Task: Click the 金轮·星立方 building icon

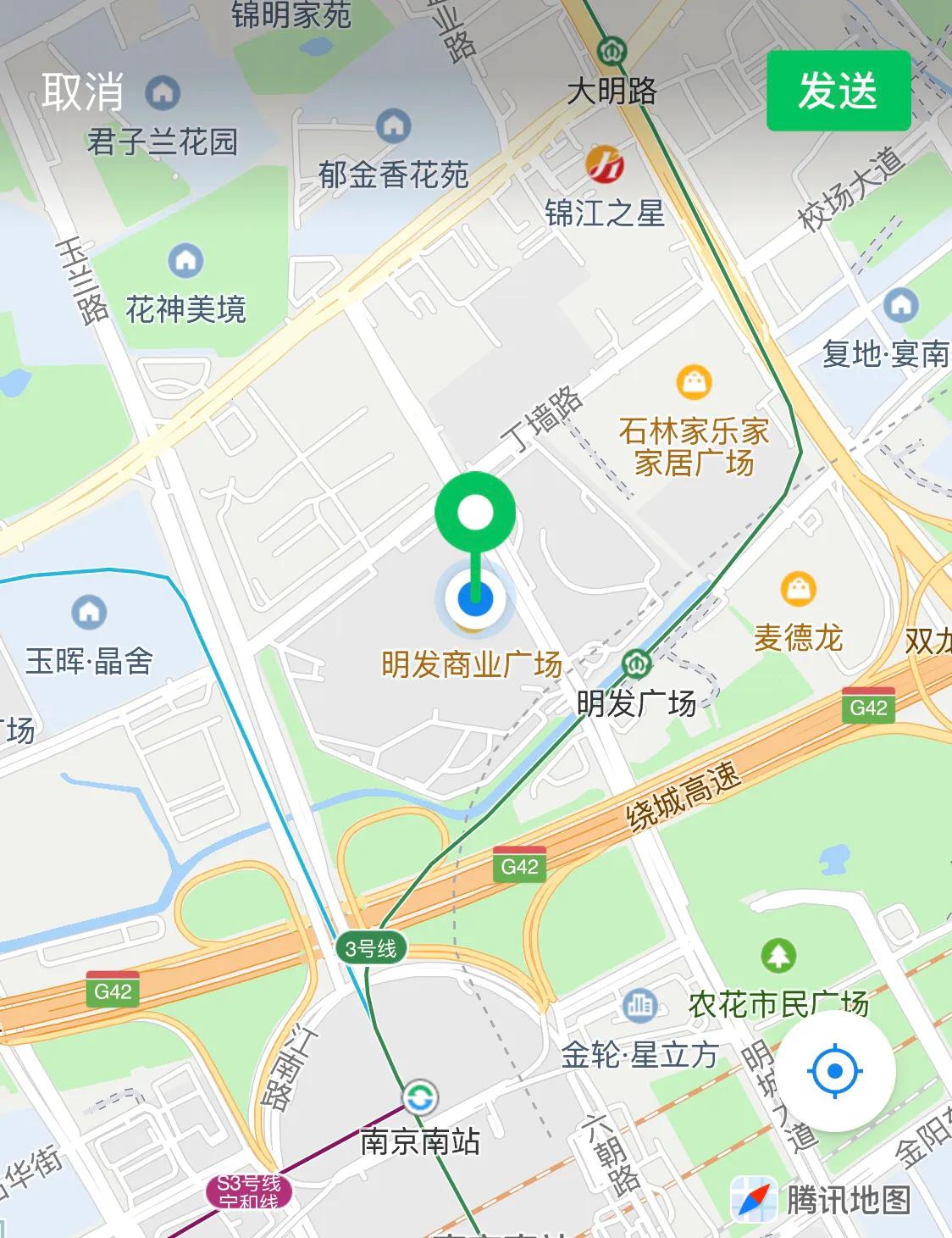Action: pos(639,1004)
